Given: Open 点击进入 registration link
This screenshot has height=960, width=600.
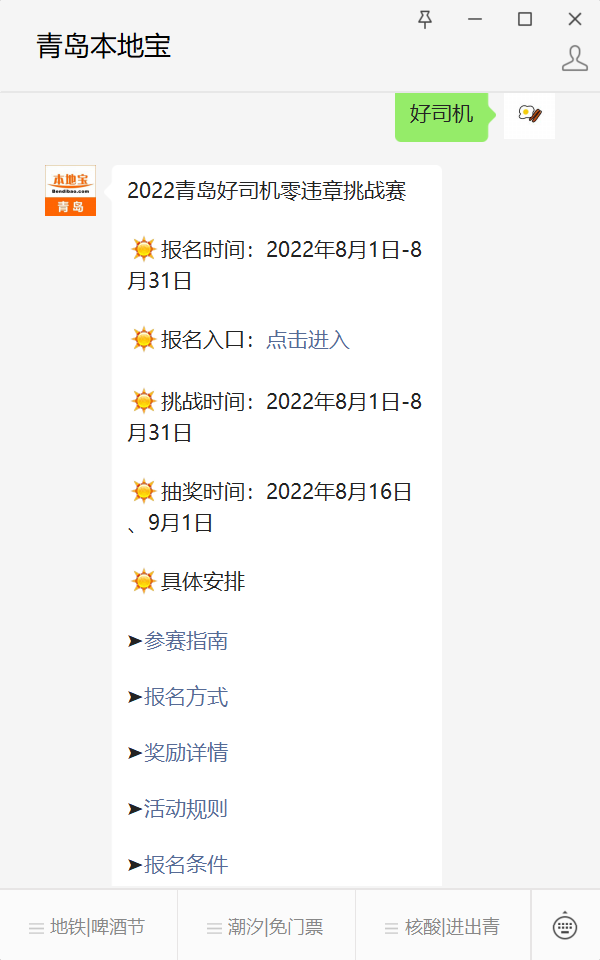Looking at the screenshot, I should [x=308, y=340].
